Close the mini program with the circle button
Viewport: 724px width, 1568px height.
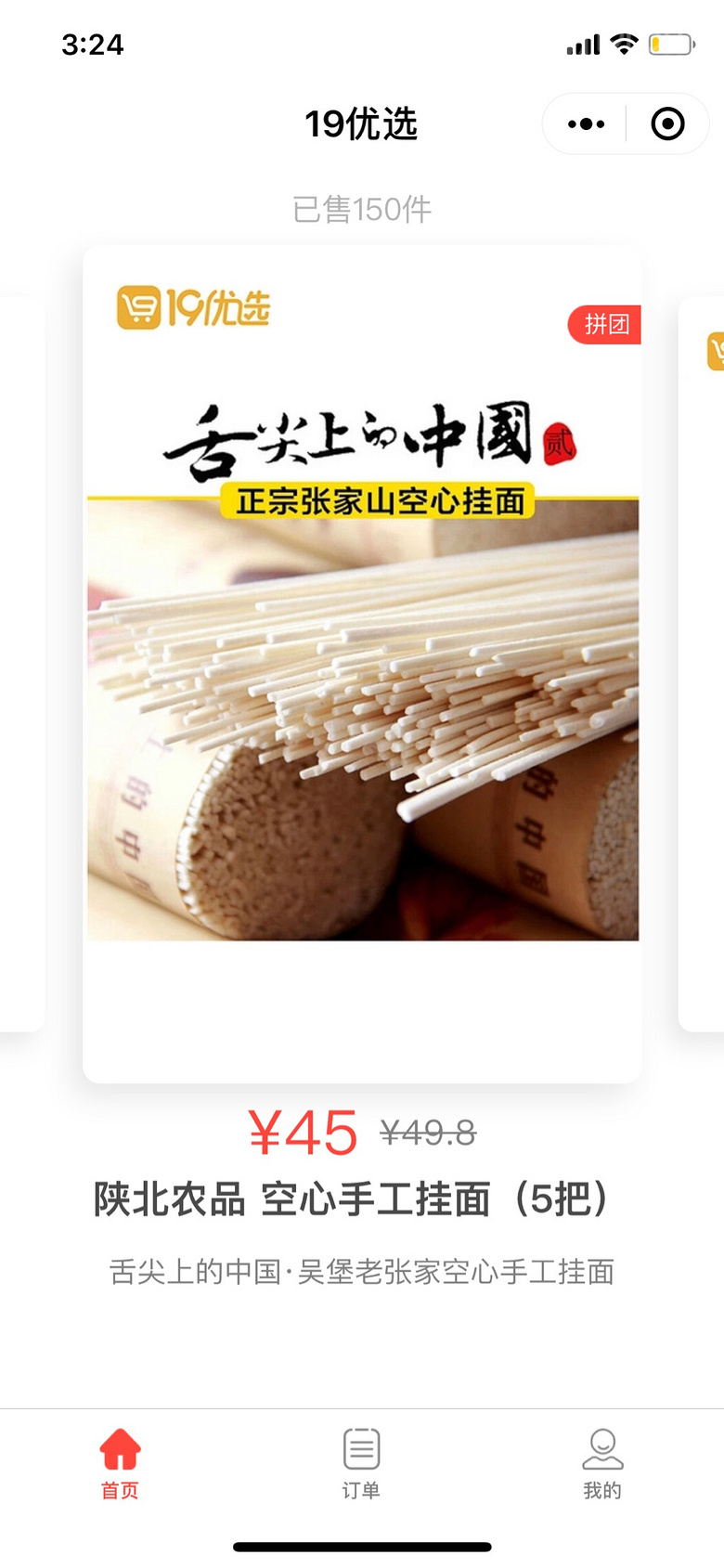pyautogui.click(x=667, y=123)
